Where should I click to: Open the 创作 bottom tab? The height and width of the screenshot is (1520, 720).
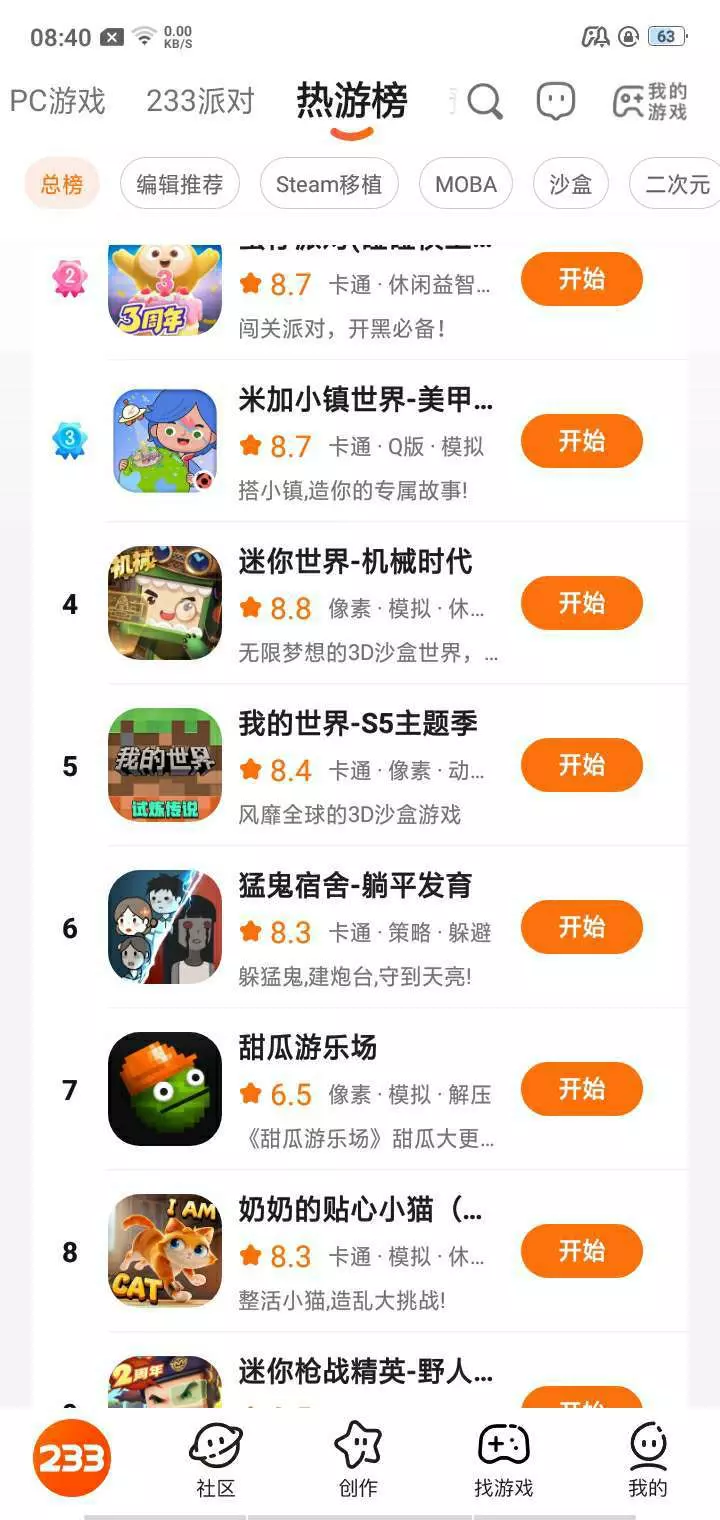[x=358, y=1460]
